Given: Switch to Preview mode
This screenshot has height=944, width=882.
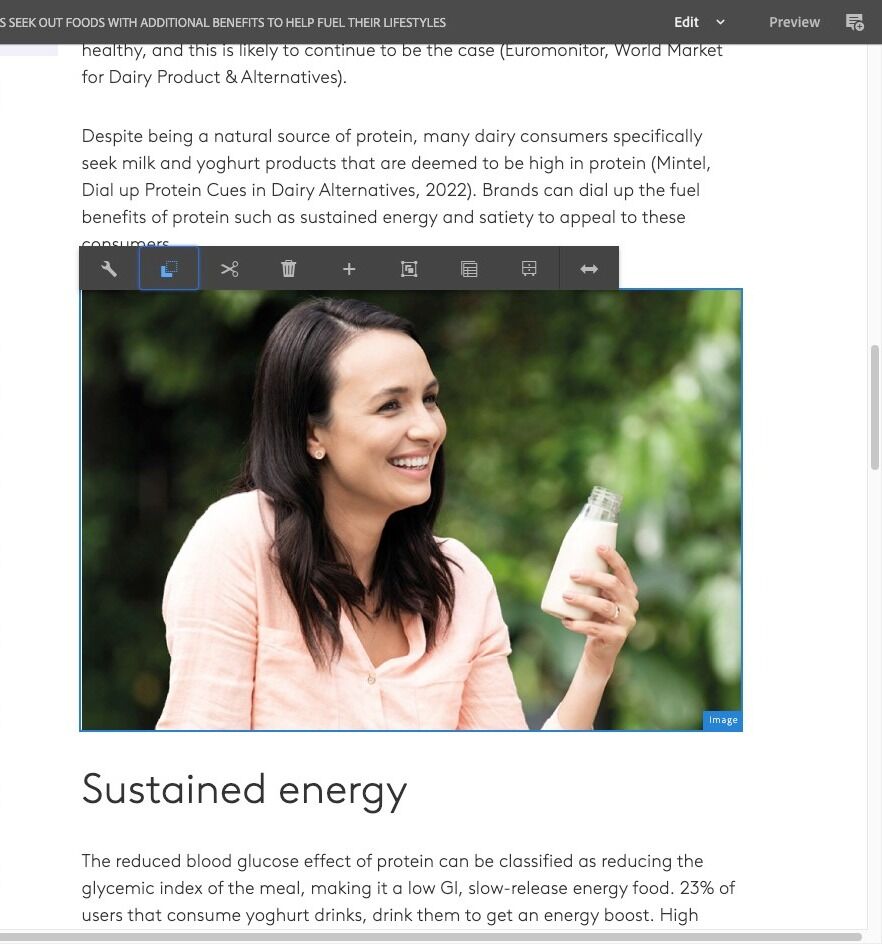Looking at the screenshot, I should (x=794, y=22).
